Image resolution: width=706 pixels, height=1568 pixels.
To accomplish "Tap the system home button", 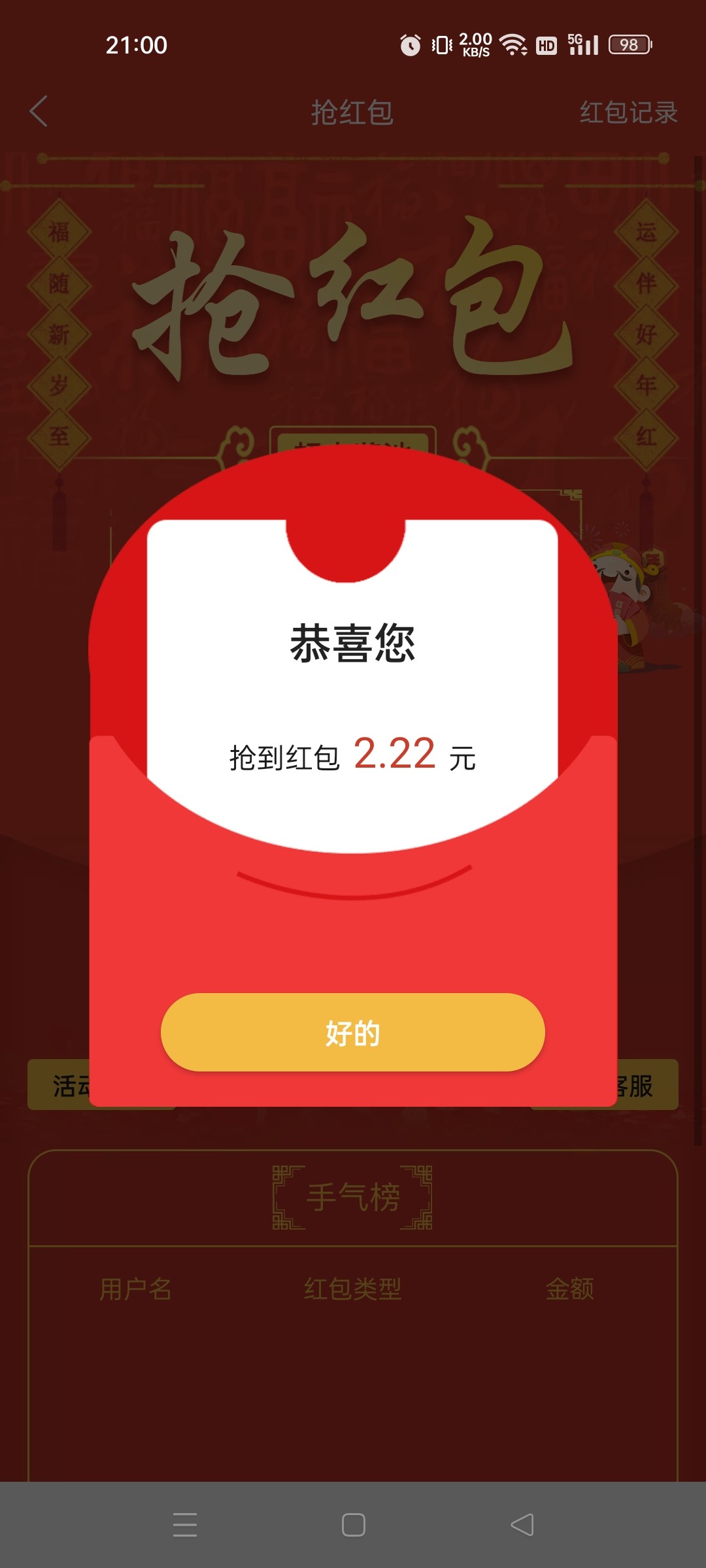I will [x=353, y=1525].
